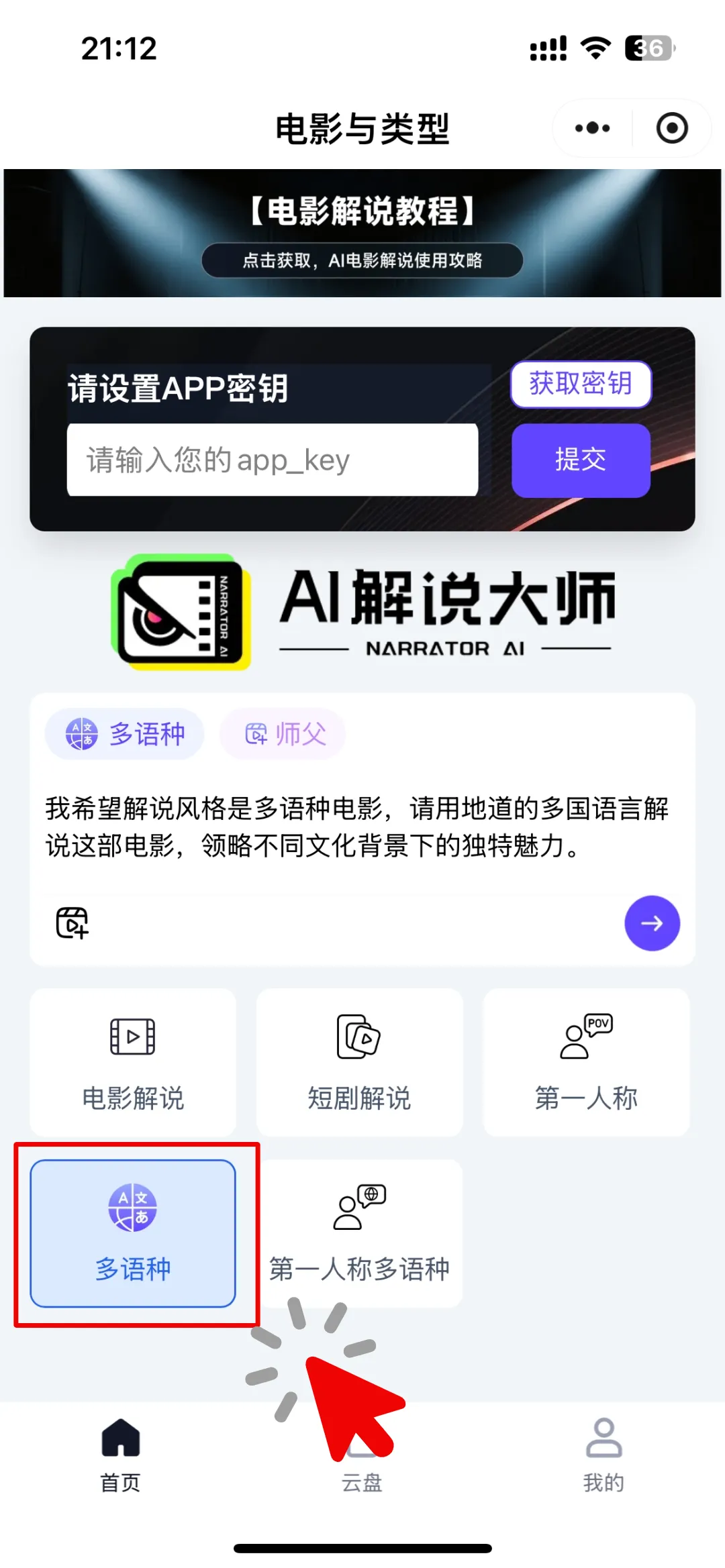The height and width of the screenshot is (1568, 725).
Task: Switch to the 首页 tab
Action: coord(121,1453)
